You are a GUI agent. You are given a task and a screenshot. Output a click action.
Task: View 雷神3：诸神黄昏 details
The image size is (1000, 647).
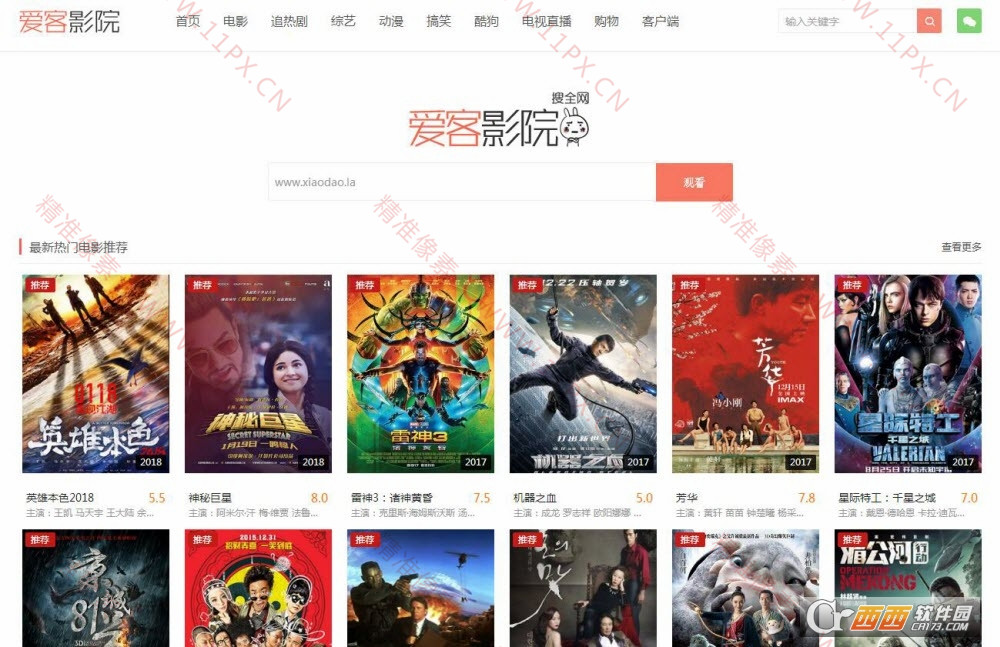[420, 373]
